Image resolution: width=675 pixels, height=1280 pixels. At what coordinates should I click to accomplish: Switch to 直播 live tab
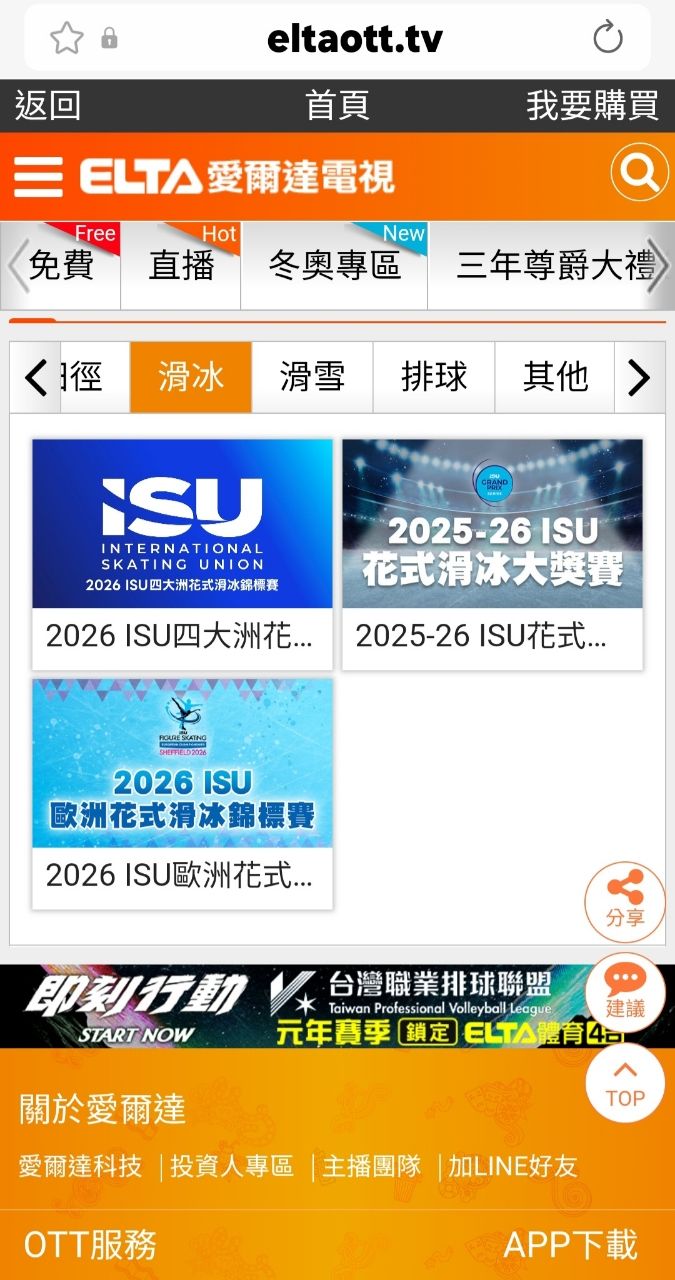(181, 266)
